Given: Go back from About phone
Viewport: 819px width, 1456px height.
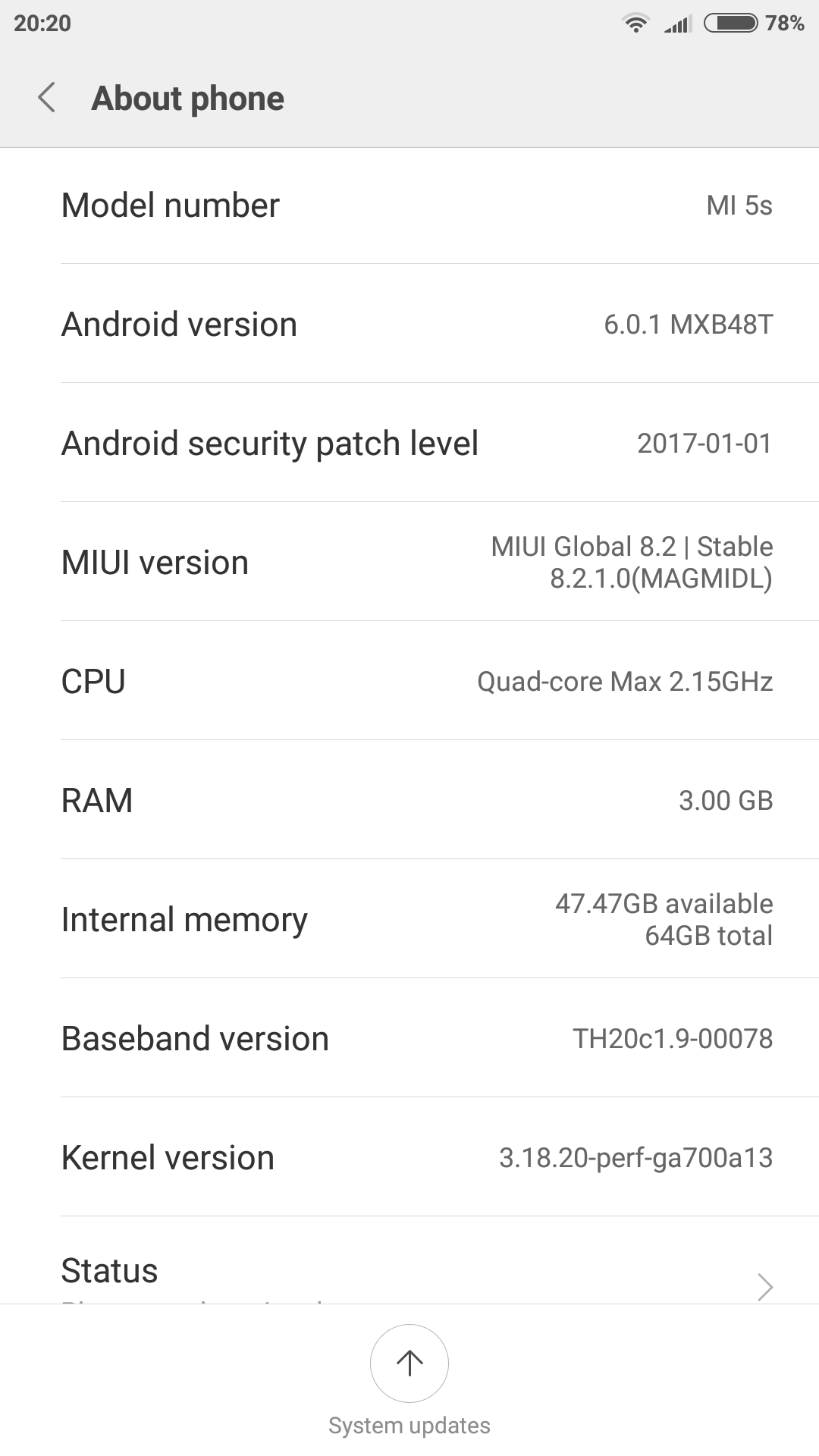Looking at the screenshot, I should click(x=47, y=98).
